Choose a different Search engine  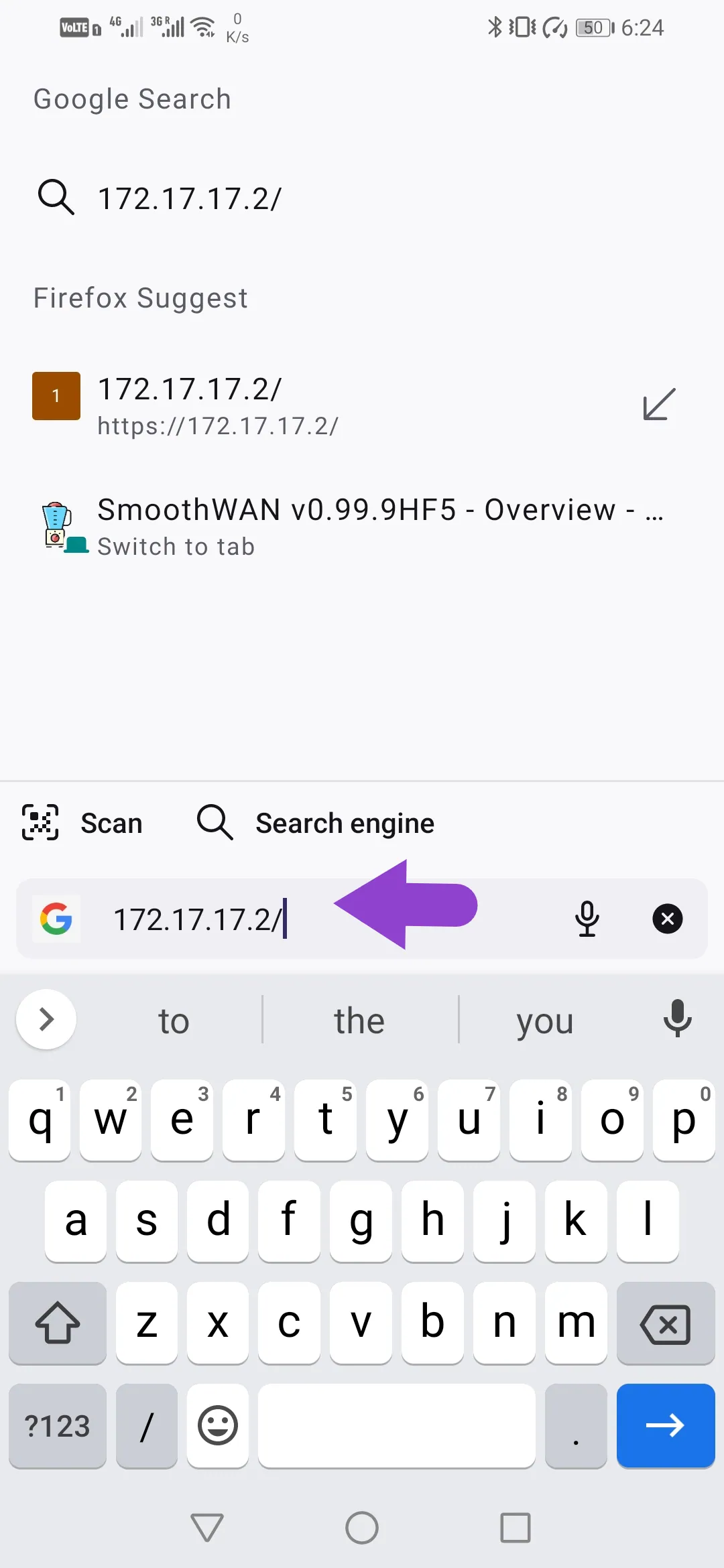point(315,822)
